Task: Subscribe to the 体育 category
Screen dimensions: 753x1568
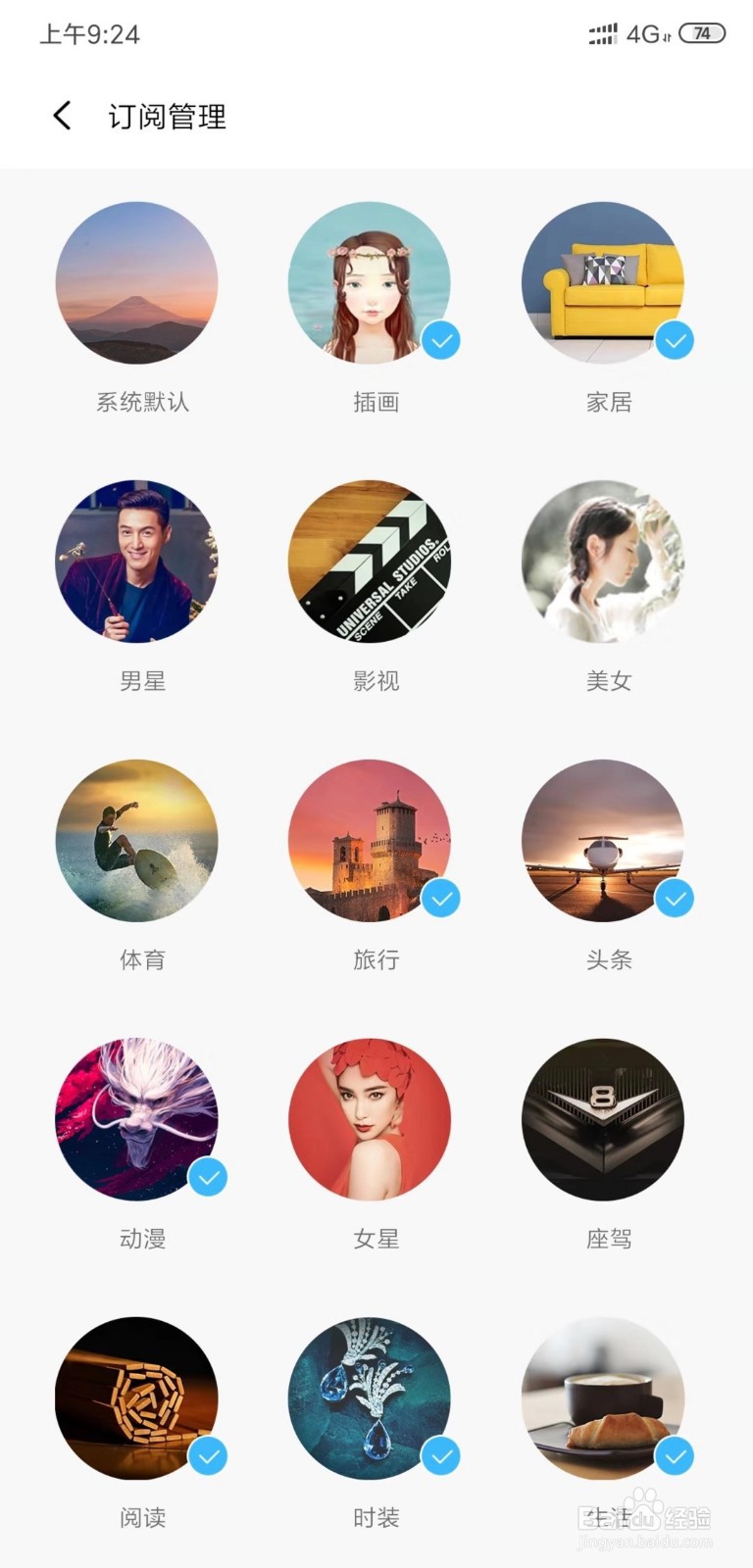Action: [x=137, y=841]
